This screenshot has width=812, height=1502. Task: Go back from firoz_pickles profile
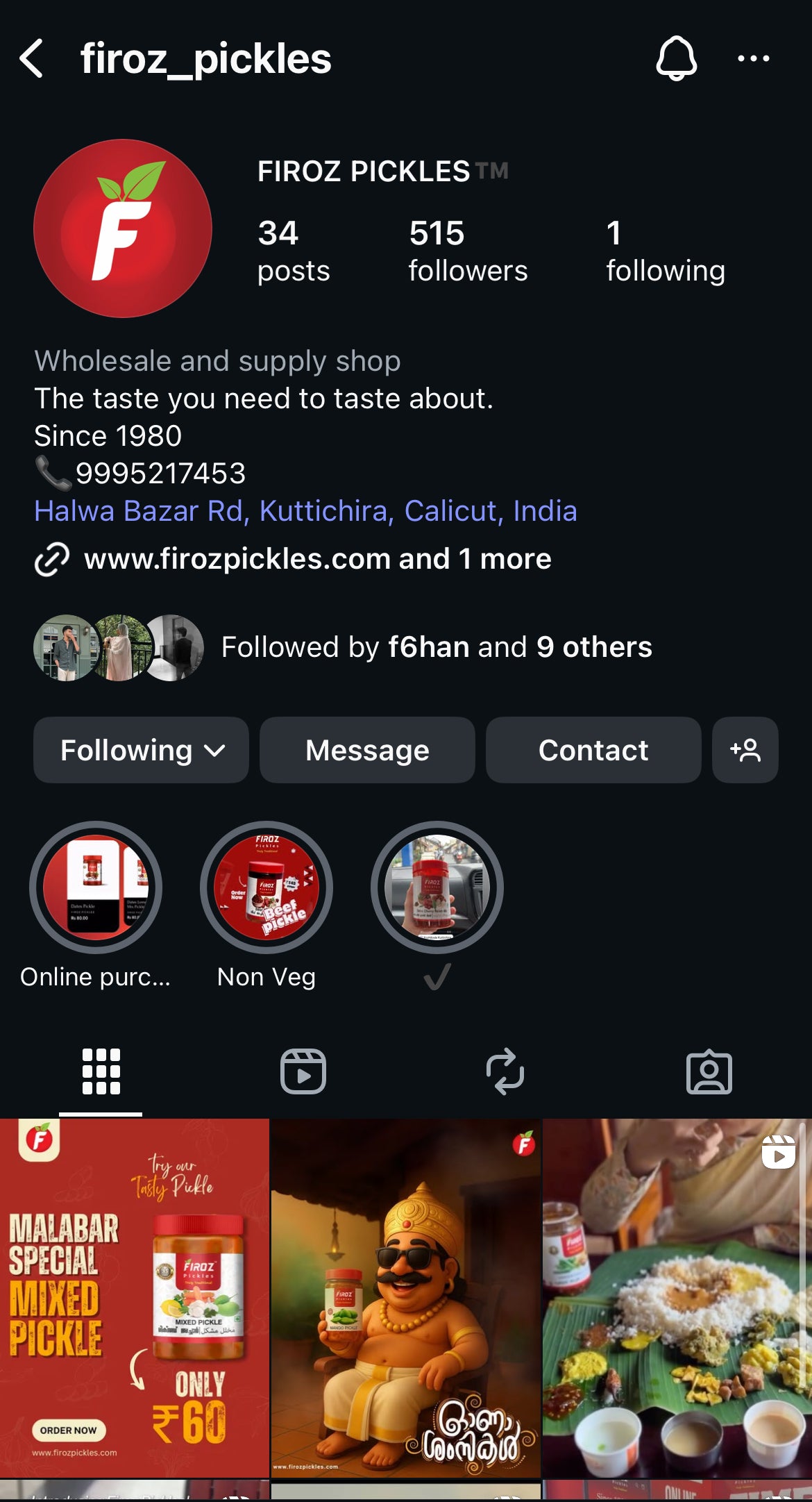point(32,58)
